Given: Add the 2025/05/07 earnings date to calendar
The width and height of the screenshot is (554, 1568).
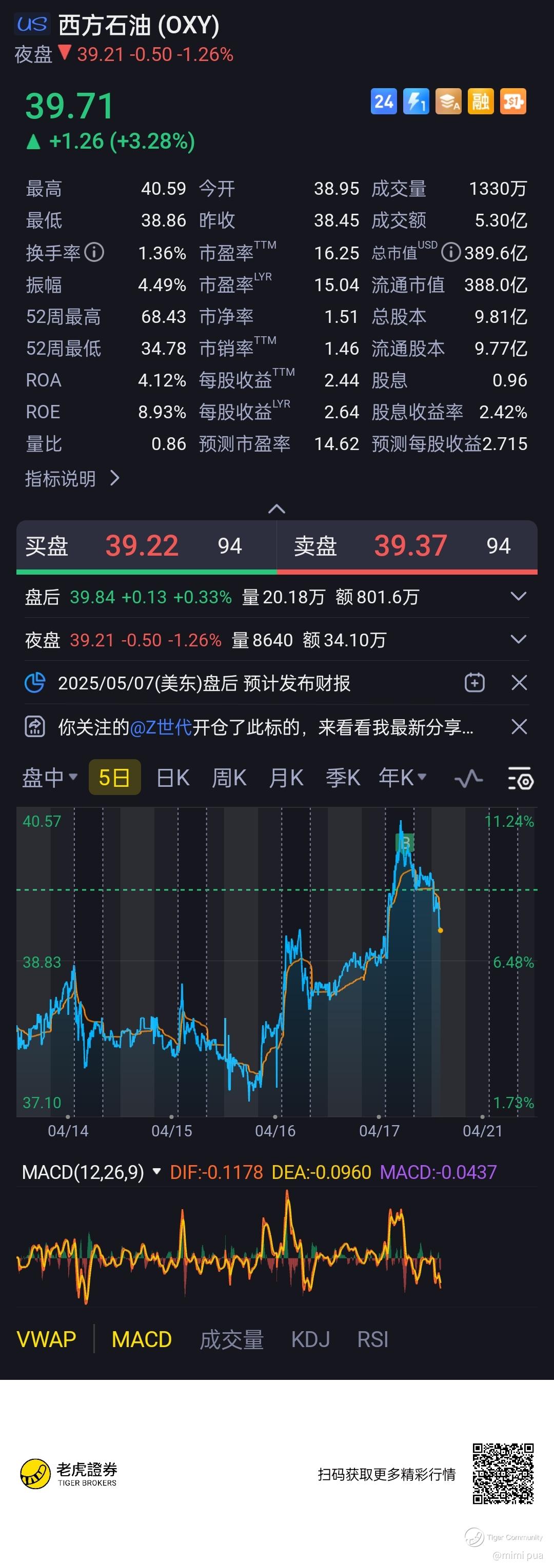Looking at the screenshot, I should [x=474, y=683].
